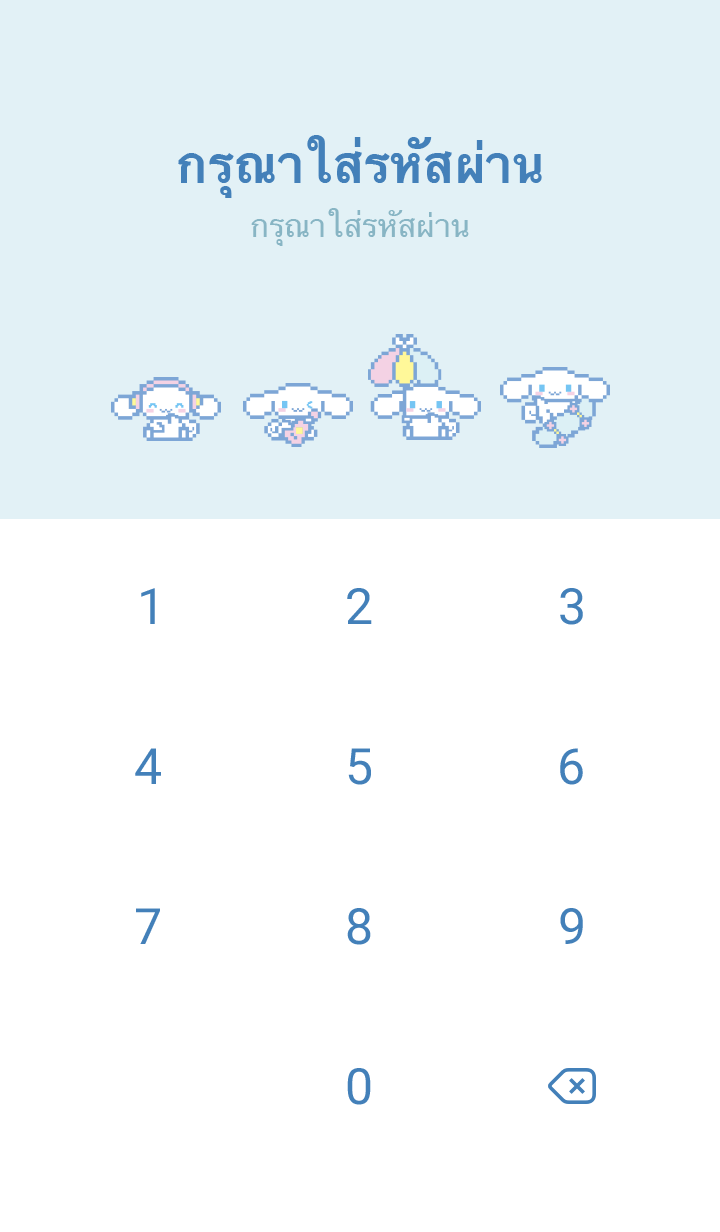Select digit 3 on the passcode pad

tap(571, 607)
